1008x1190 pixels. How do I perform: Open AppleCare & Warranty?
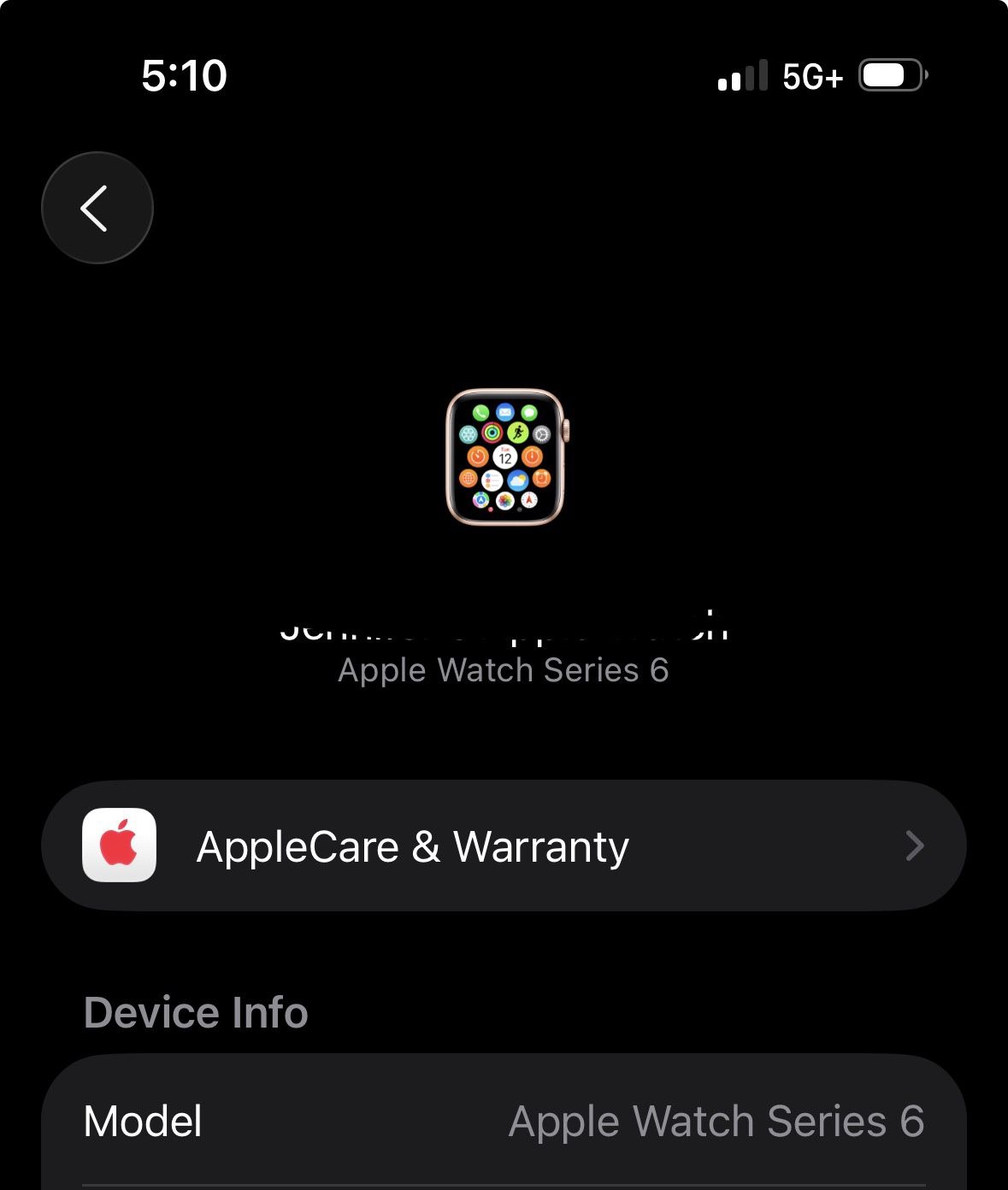(504, 845)
